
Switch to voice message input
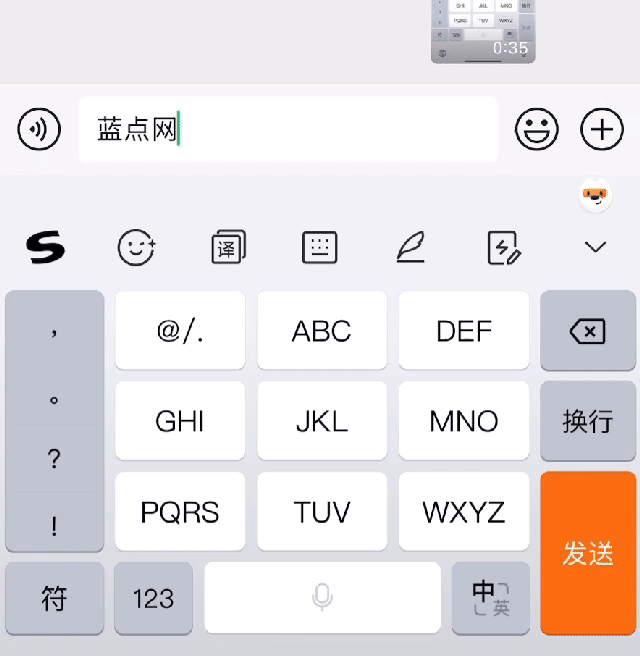[39, 130]
